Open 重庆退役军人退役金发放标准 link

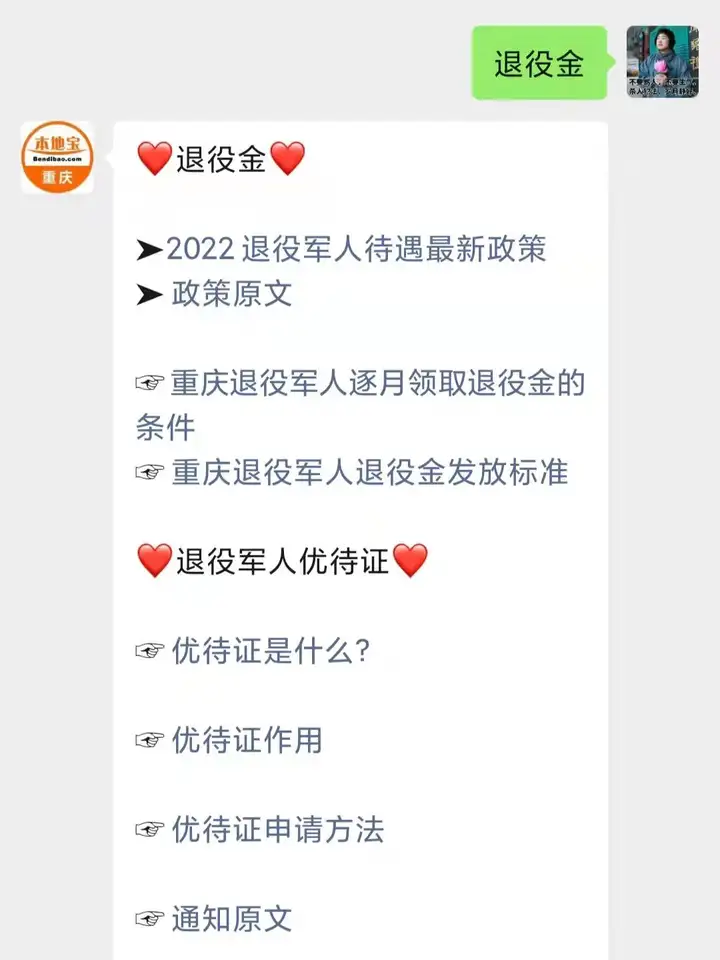click(x=369, y=472)
